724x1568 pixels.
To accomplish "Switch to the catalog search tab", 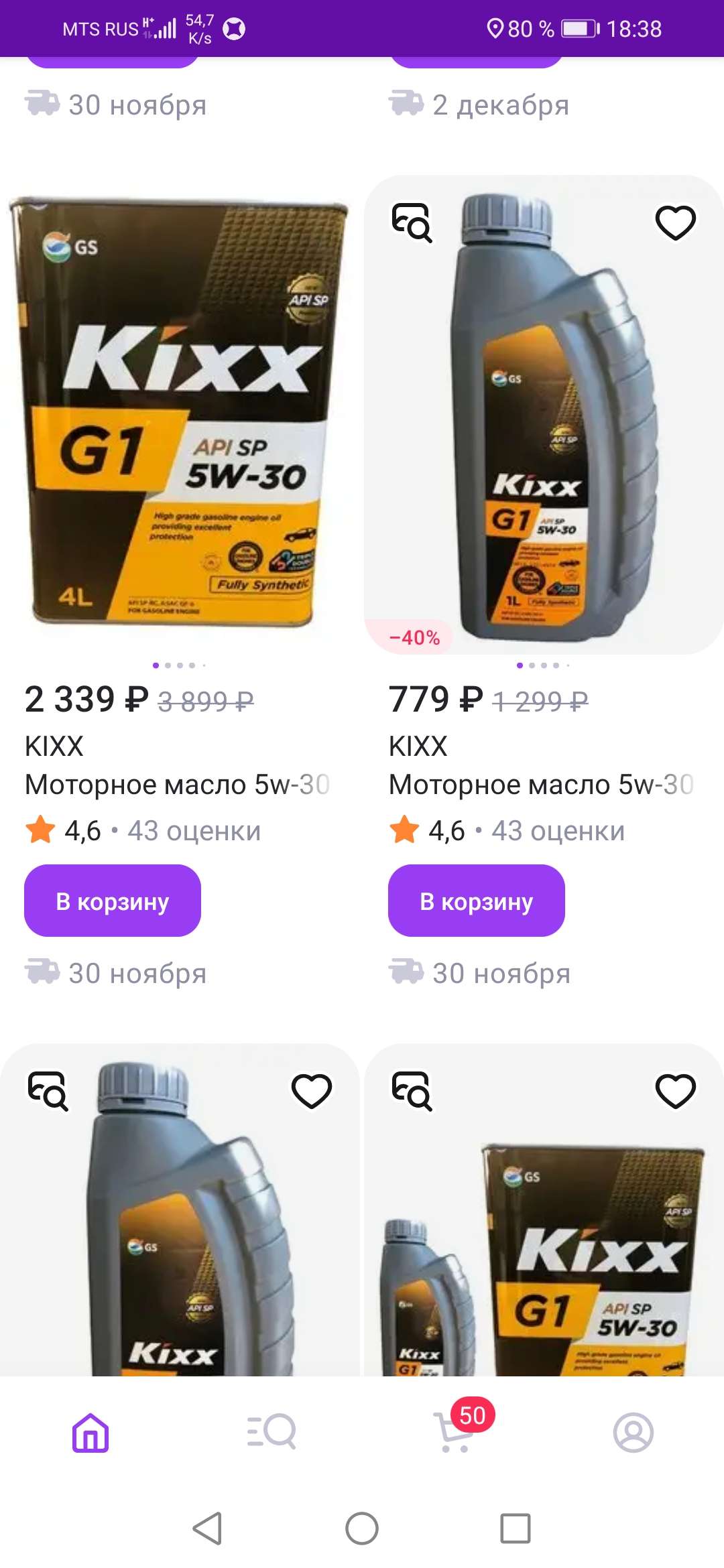I will [x=271, y=1433].
